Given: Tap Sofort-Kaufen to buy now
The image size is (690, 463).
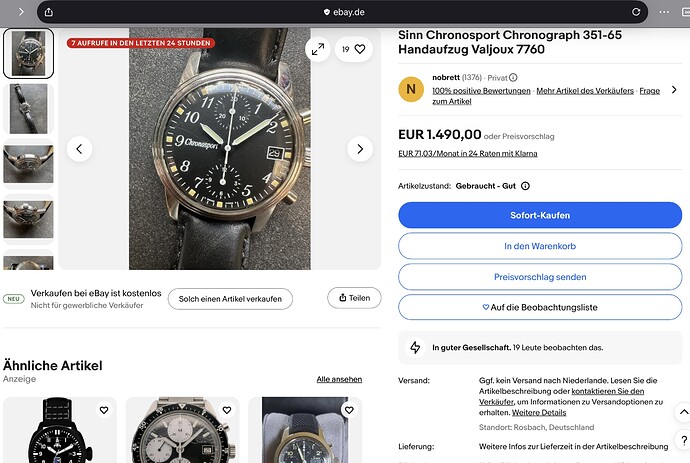Looking at the screenshot, I should tap(539, 215).
